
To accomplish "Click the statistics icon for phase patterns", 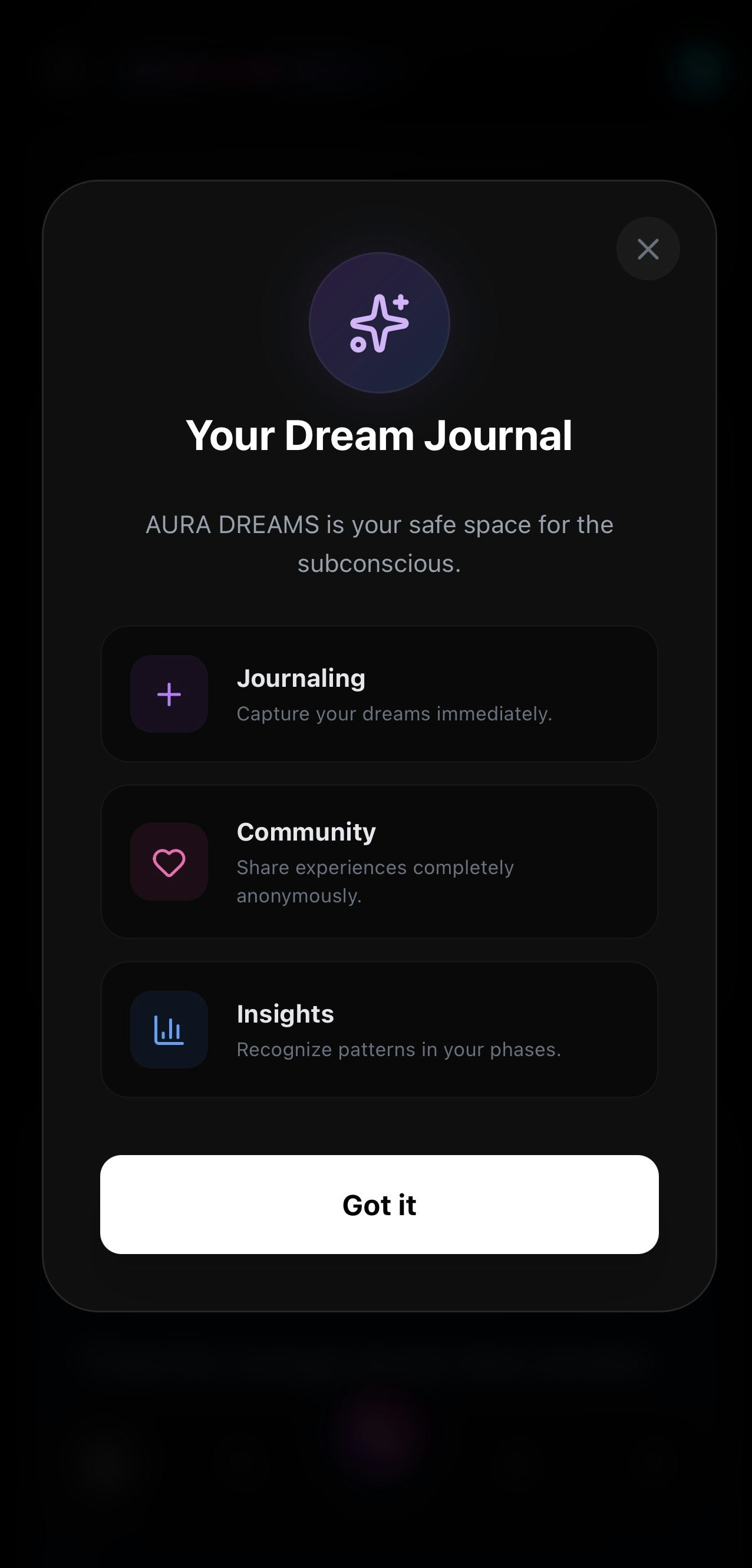I will pos(169,1028).
